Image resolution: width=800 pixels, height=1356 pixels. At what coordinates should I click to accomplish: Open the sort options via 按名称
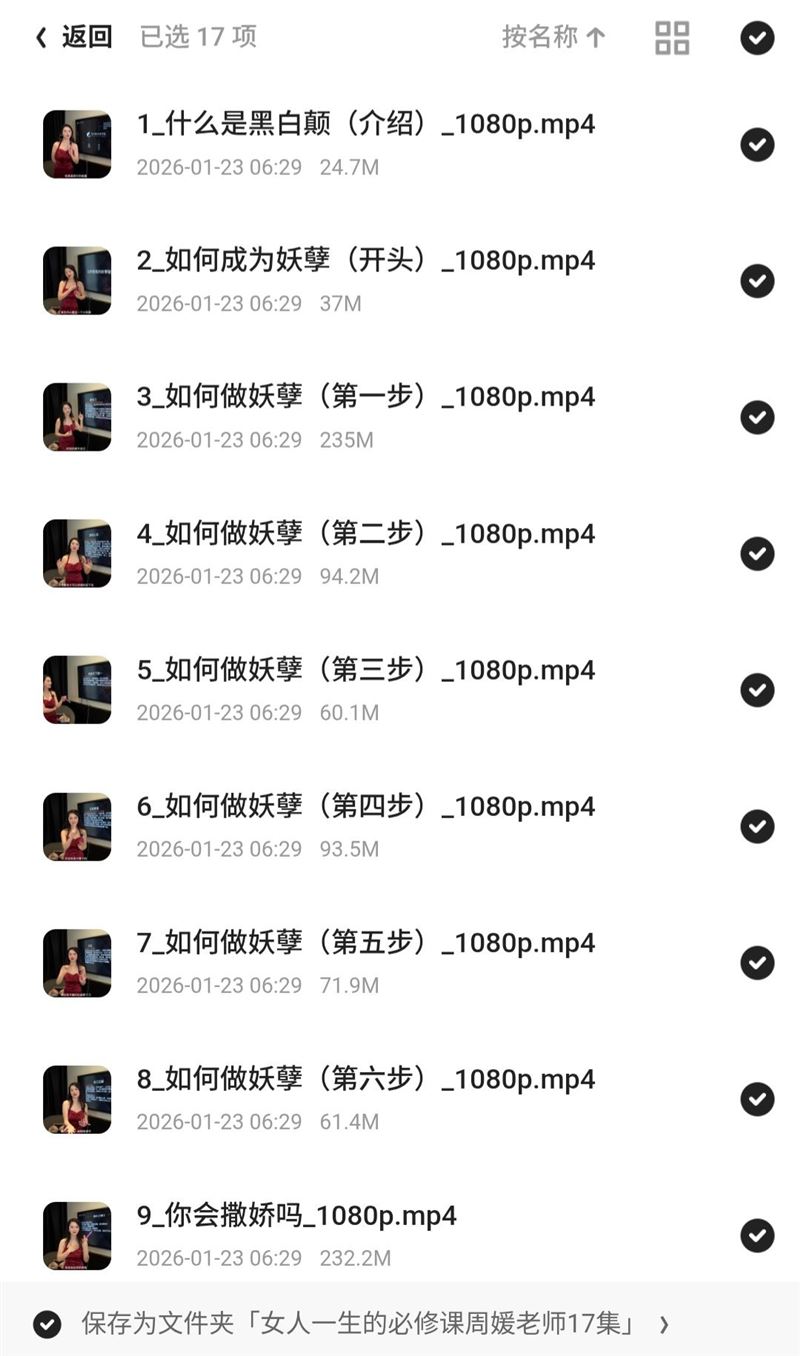540,36
